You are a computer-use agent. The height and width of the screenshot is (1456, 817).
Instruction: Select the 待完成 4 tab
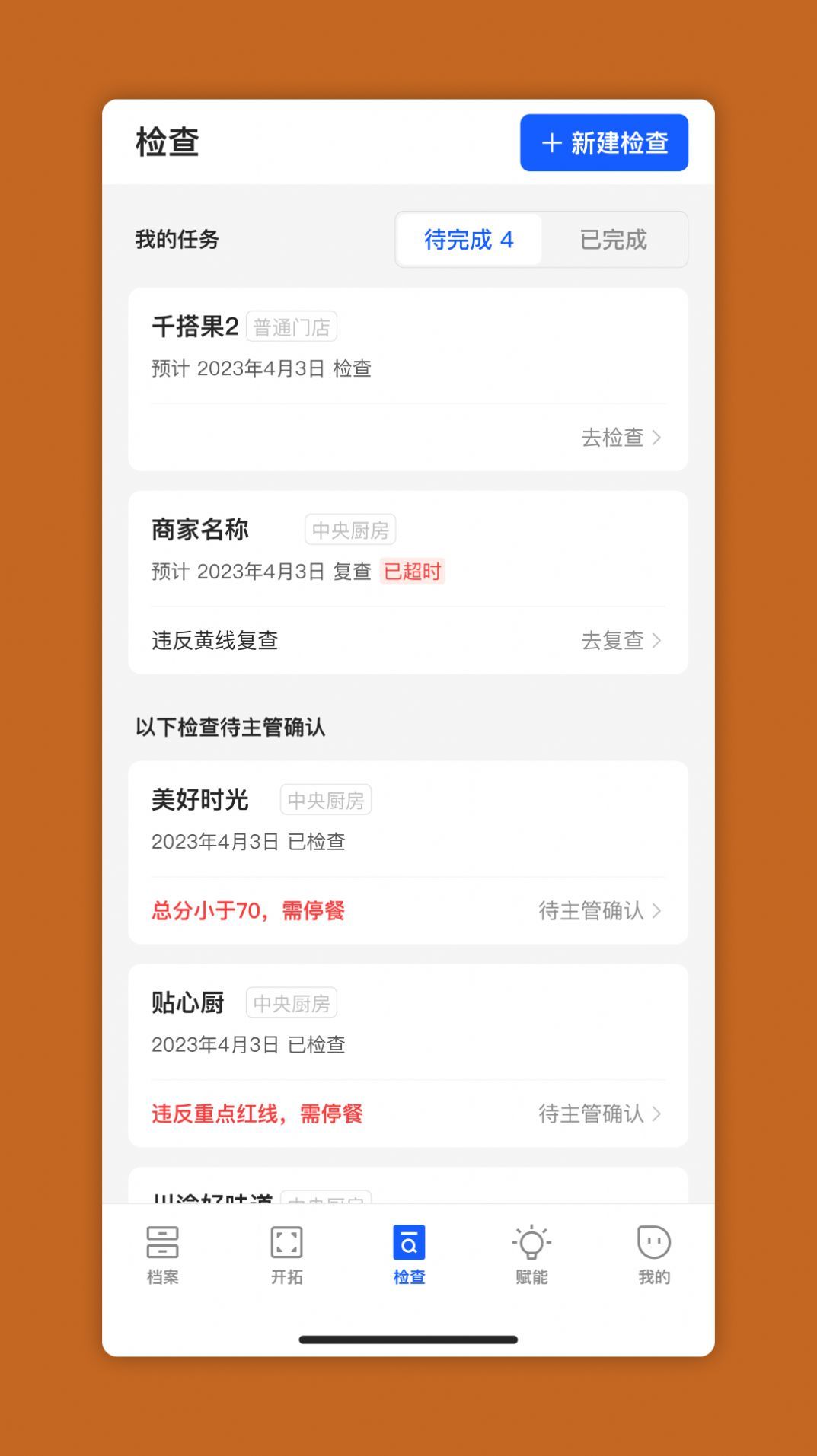[x=468, y=240]
